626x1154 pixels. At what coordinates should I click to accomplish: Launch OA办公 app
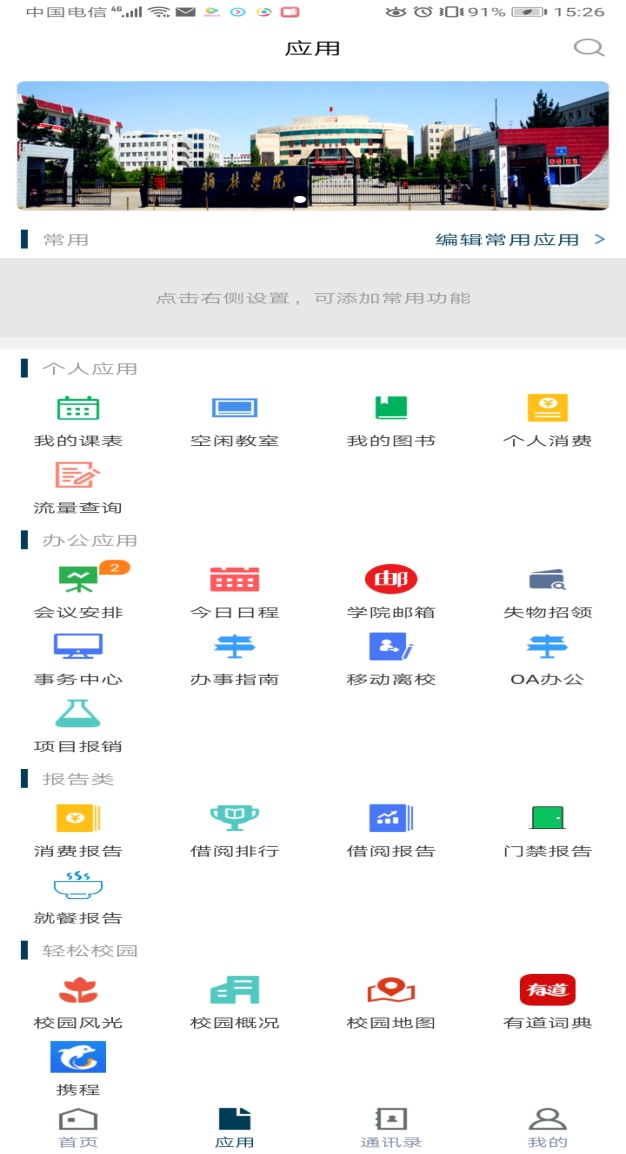(x=547, y=659)
